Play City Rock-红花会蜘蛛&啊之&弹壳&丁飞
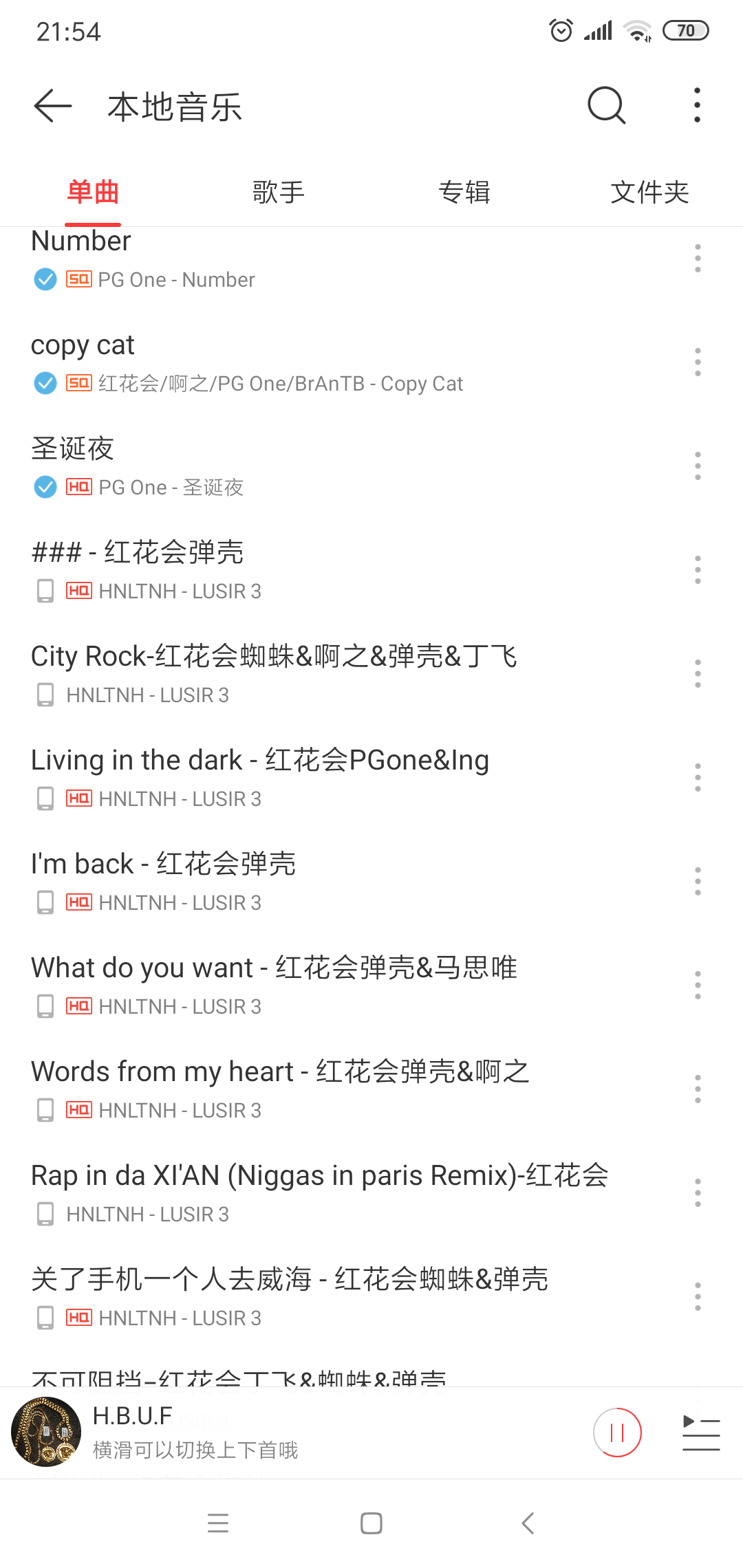This screenshot has width=743, height=1568. [275, 674]
